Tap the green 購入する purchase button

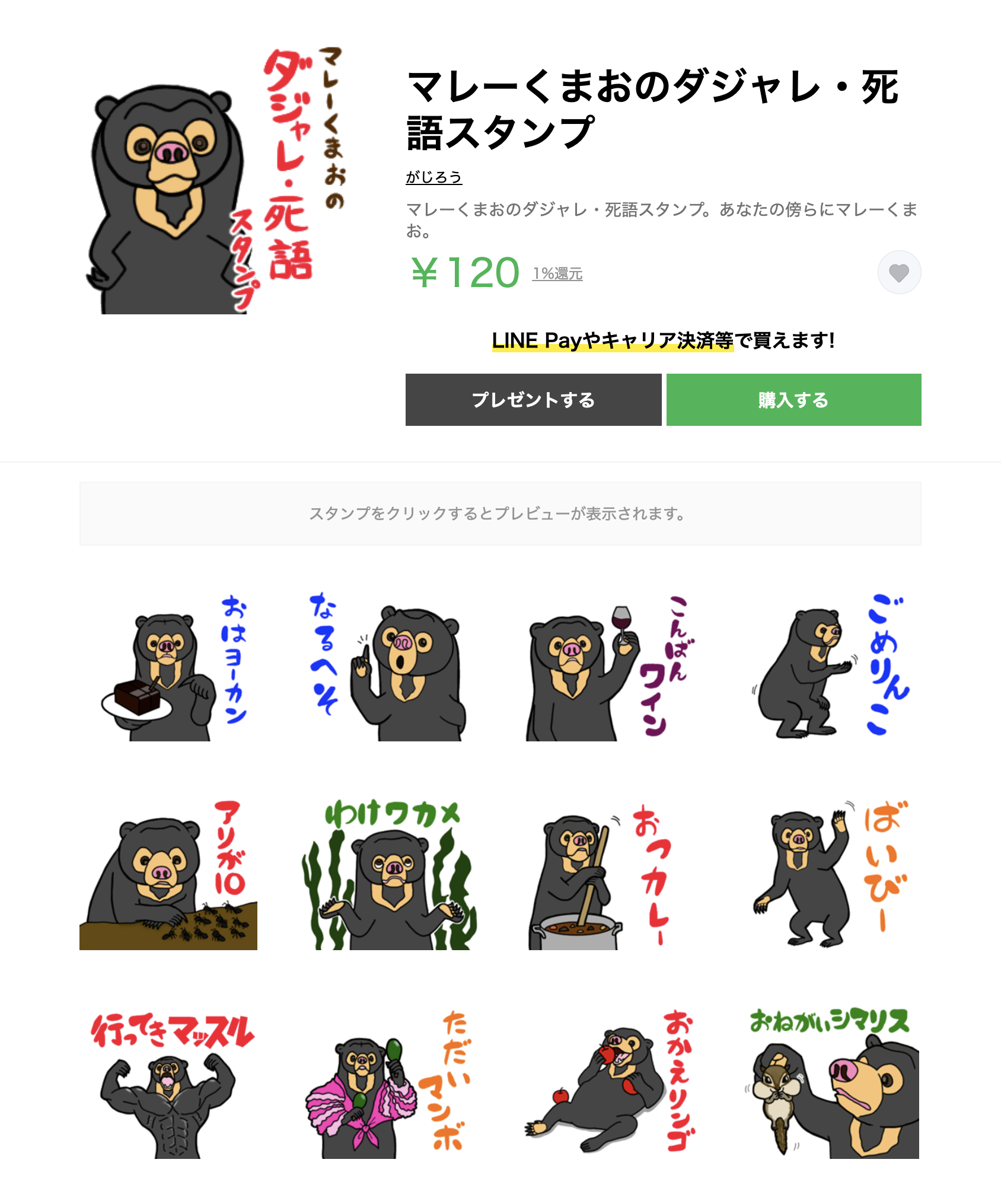(793, 400)
